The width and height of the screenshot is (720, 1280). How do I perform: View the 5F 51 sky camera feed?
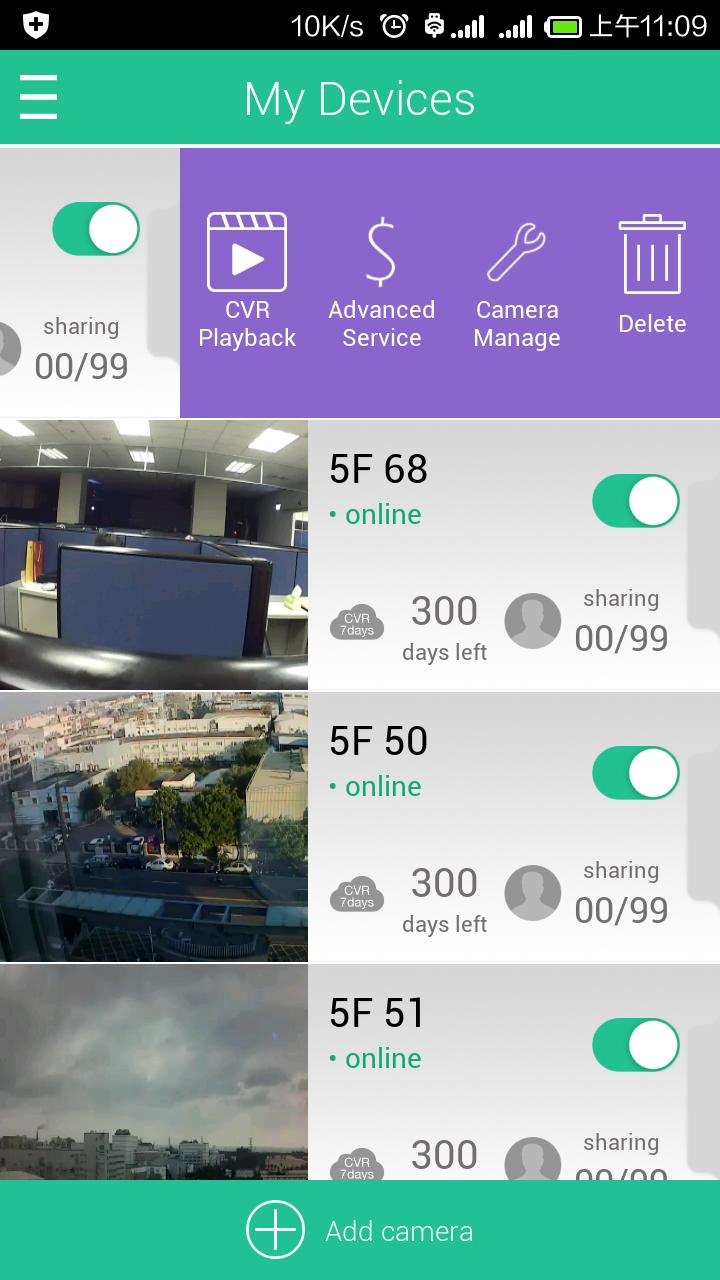(154, 1072)
